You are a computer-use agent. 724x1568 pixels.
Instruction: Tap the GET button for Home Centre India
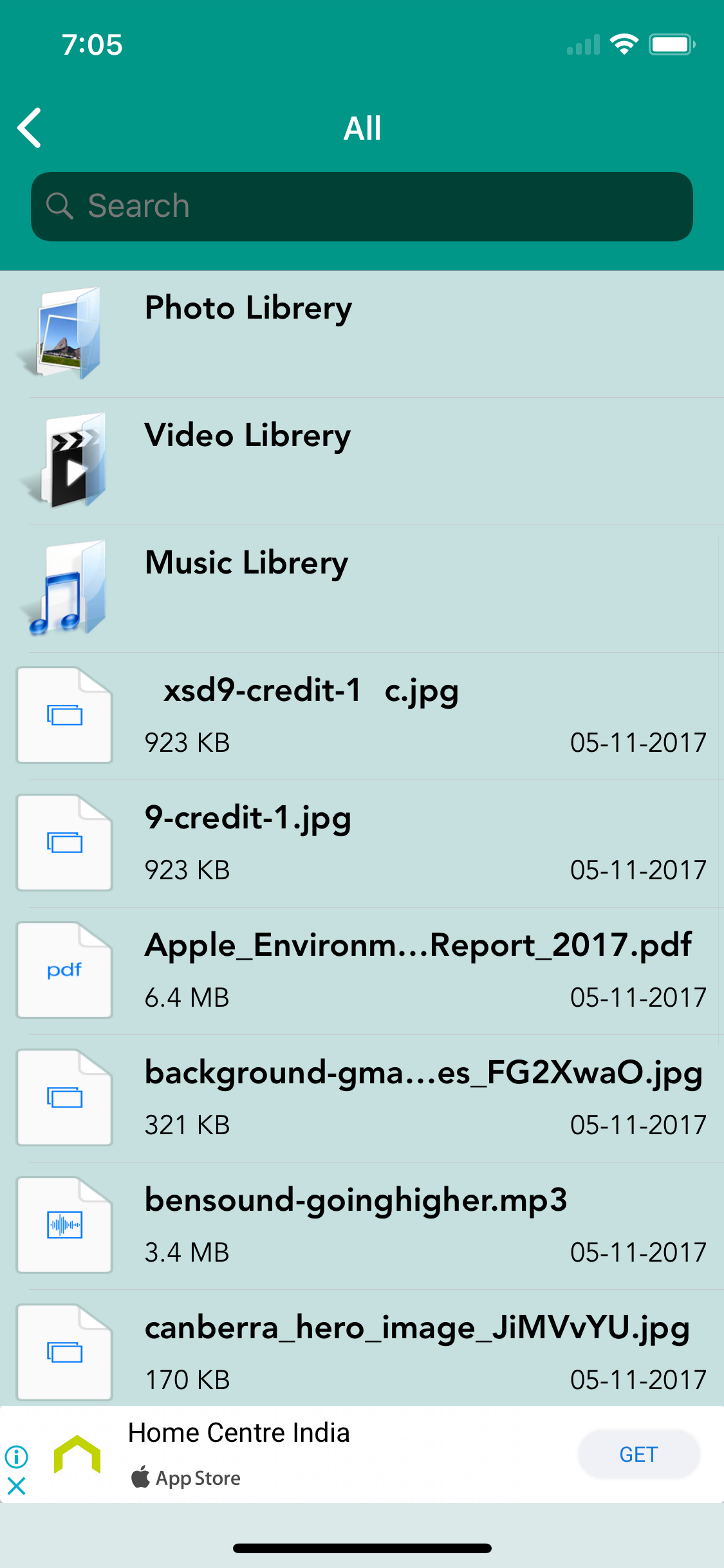(638, 1453)
